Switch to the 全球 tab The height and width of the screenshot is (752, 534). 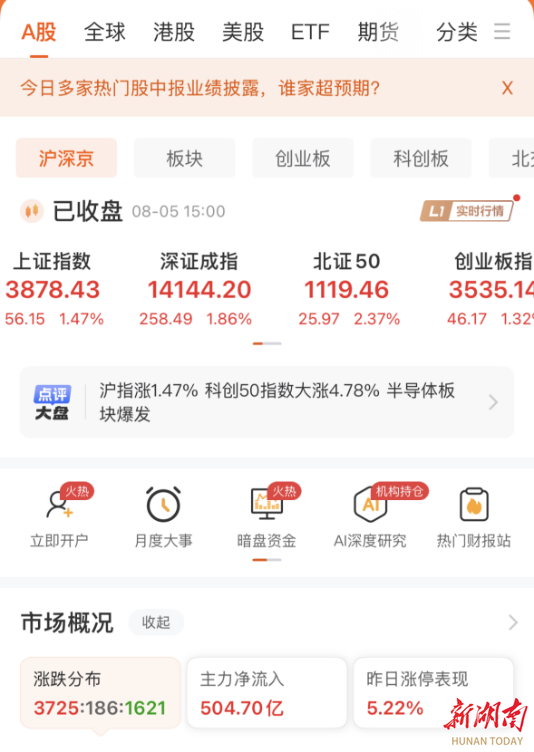click(x=105, y=32)
